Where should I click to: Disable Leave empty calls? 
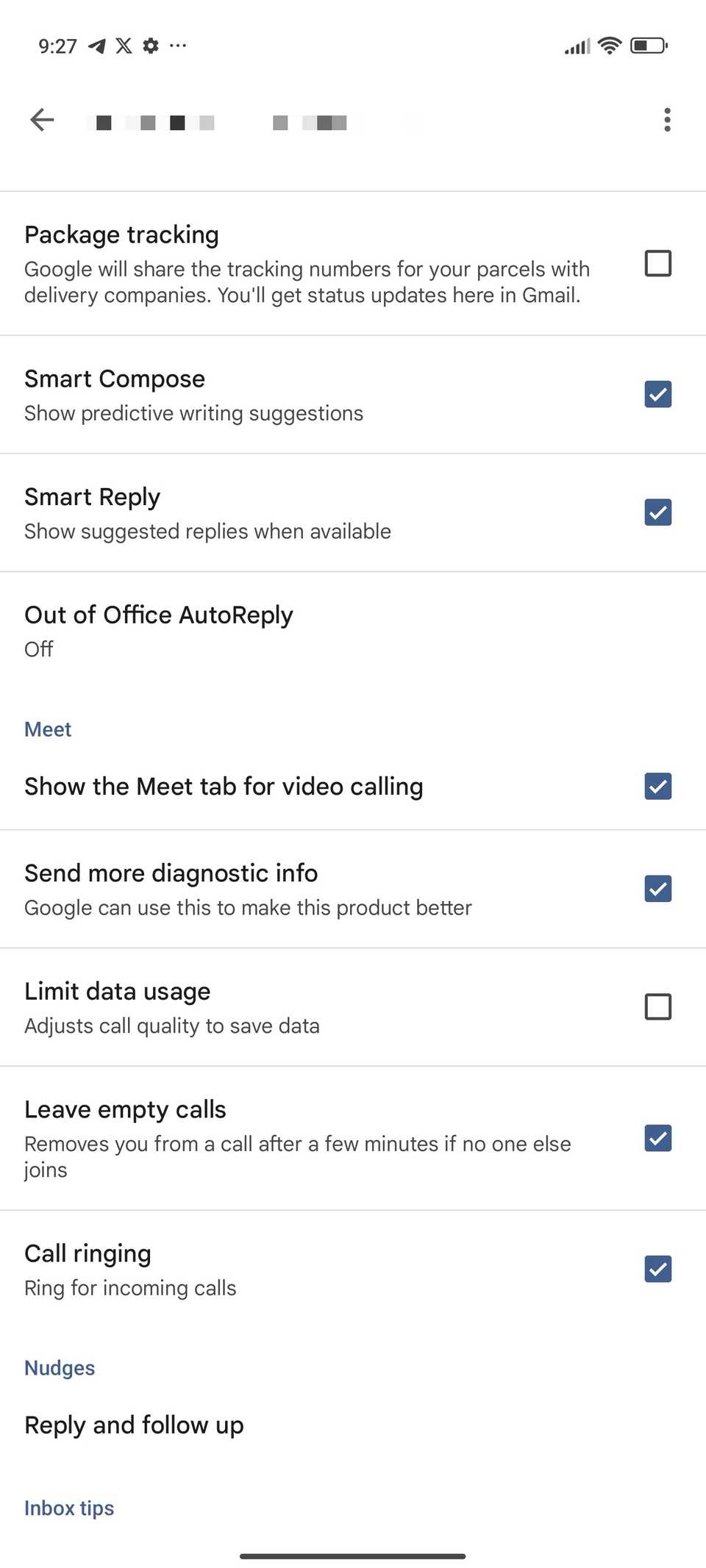(x=657, y=1139)
